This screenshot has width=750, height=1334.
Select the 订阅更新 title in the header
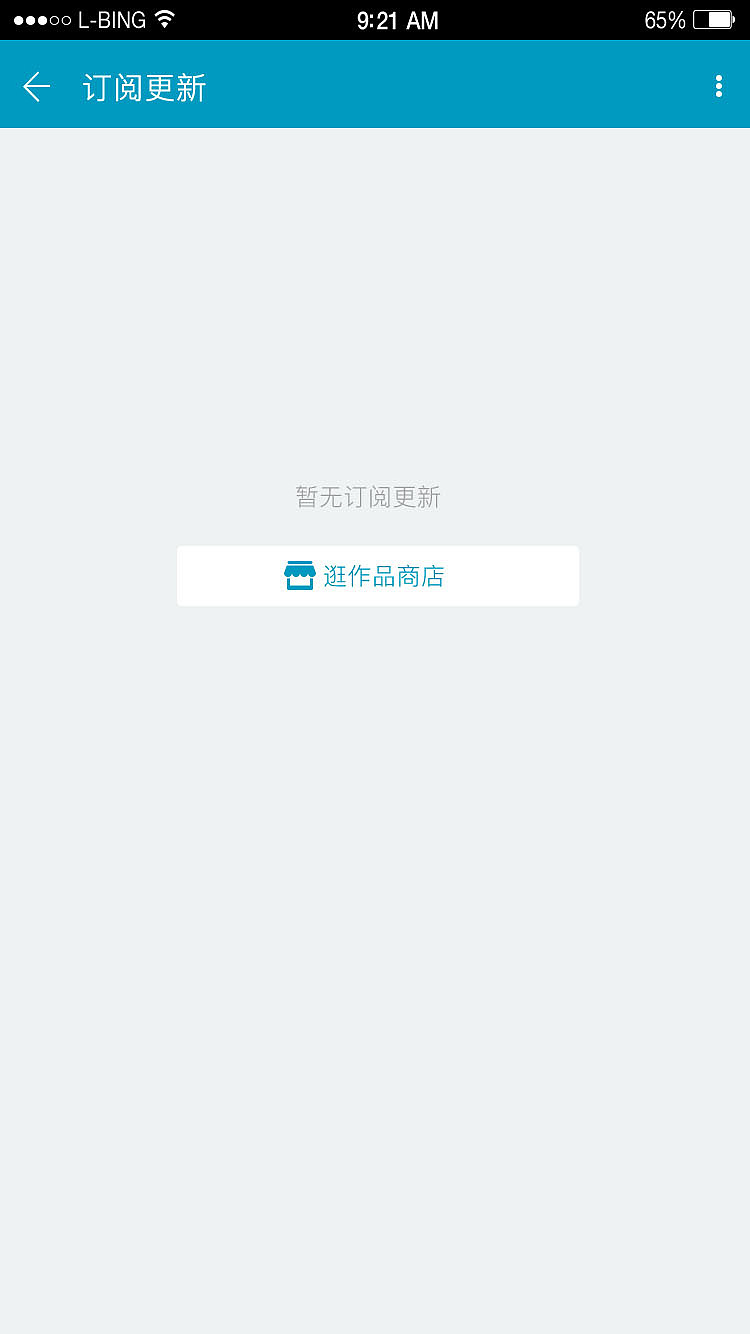point(143,88)
